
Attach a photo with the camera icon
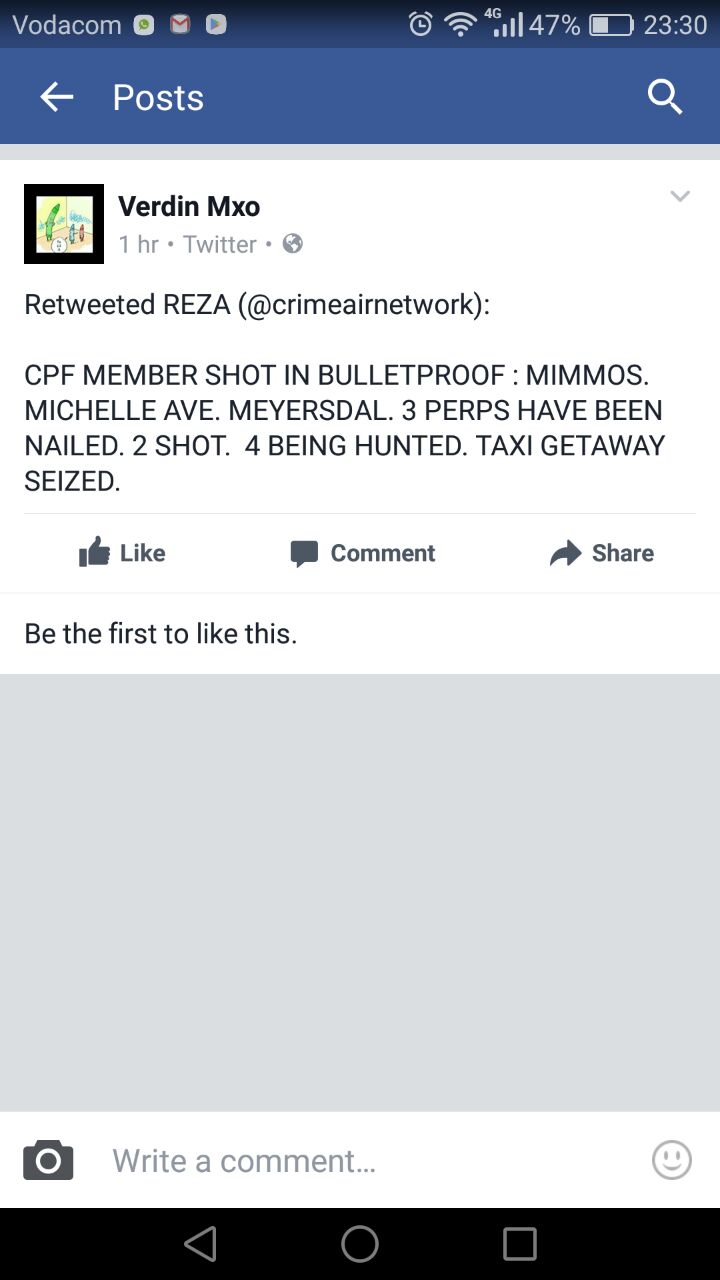coord(48,1160)
